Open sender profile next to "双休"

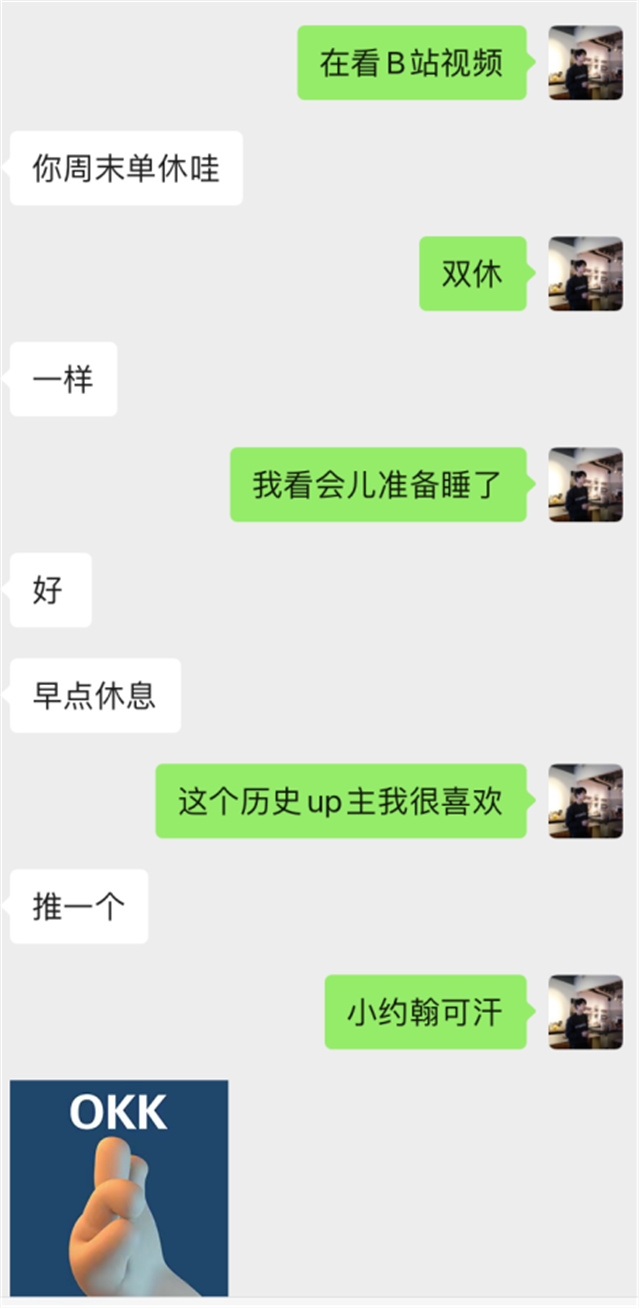585,273
